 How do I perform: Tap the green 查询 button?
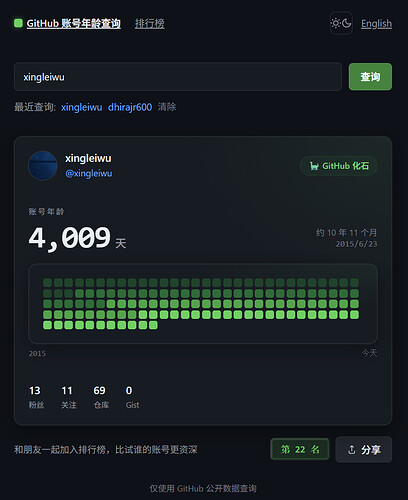370,77
